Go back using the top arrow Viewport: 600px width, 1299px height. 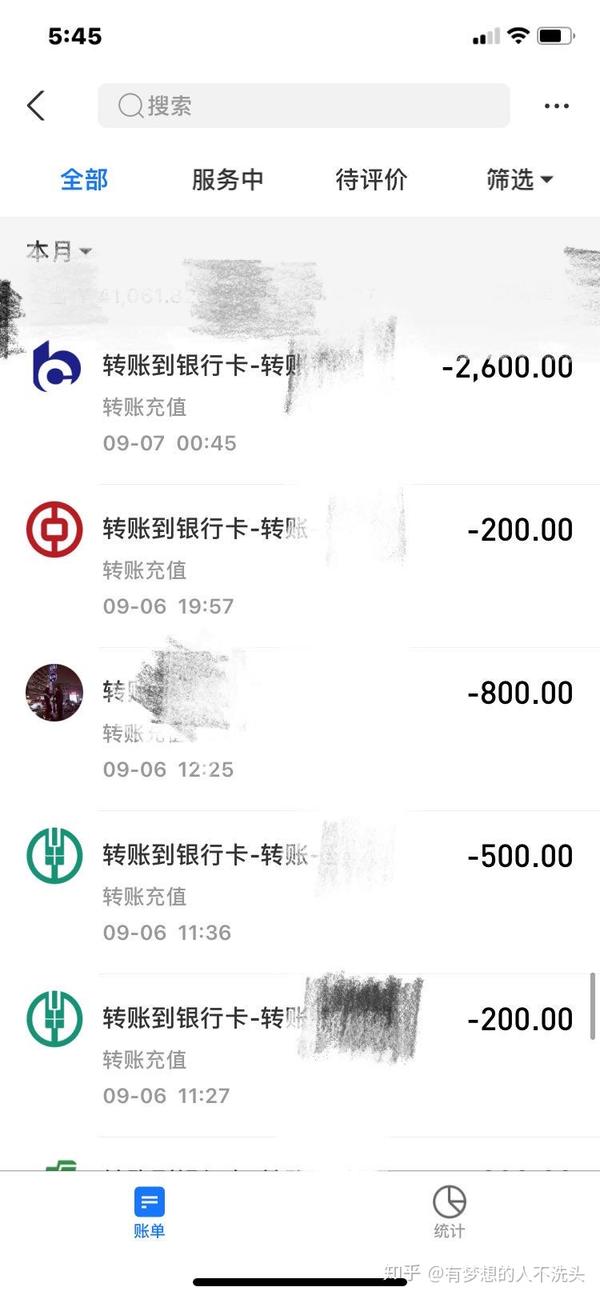36,106
